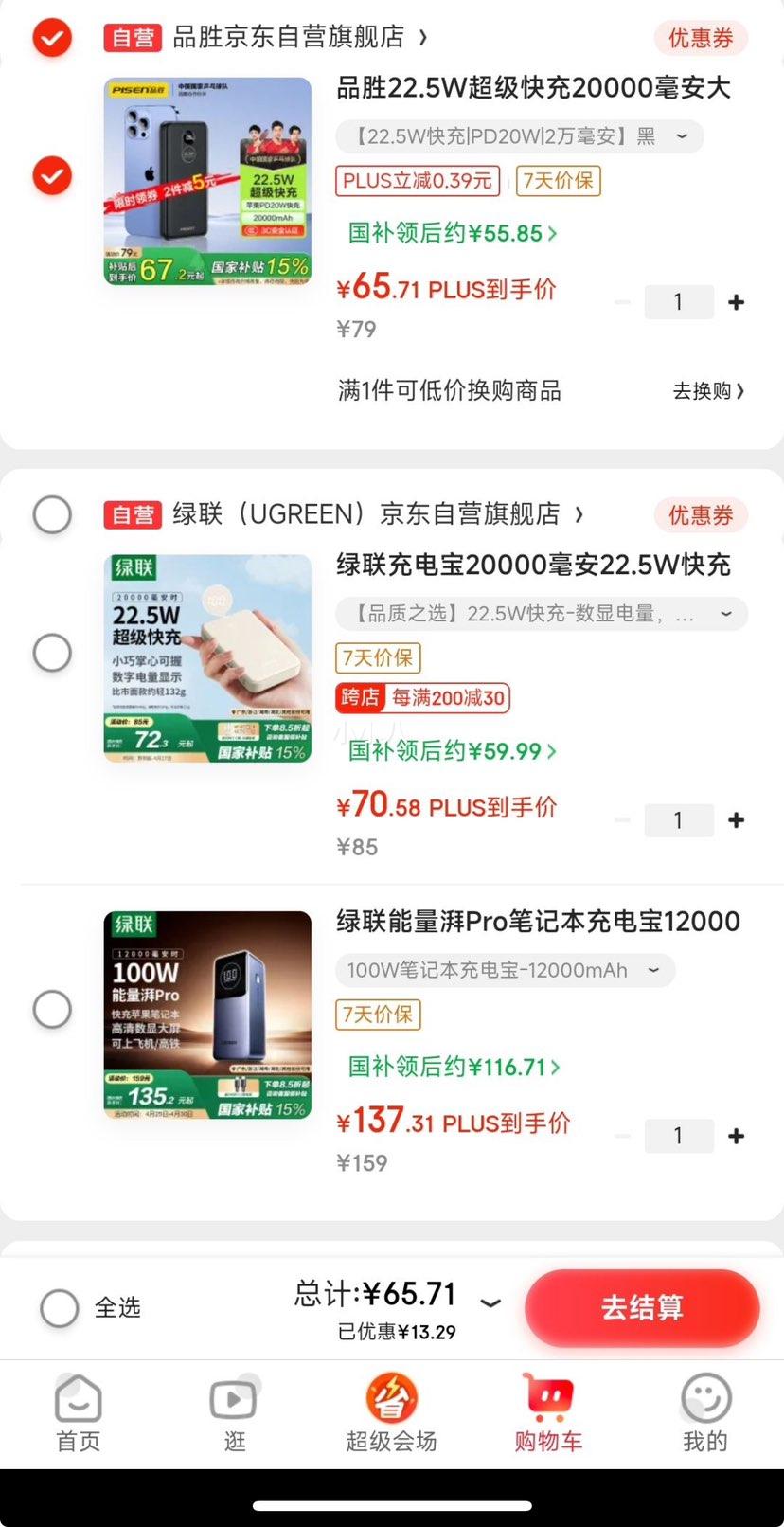
Task: Get coupons for the 绿联 store
Action: click(701, 514)
